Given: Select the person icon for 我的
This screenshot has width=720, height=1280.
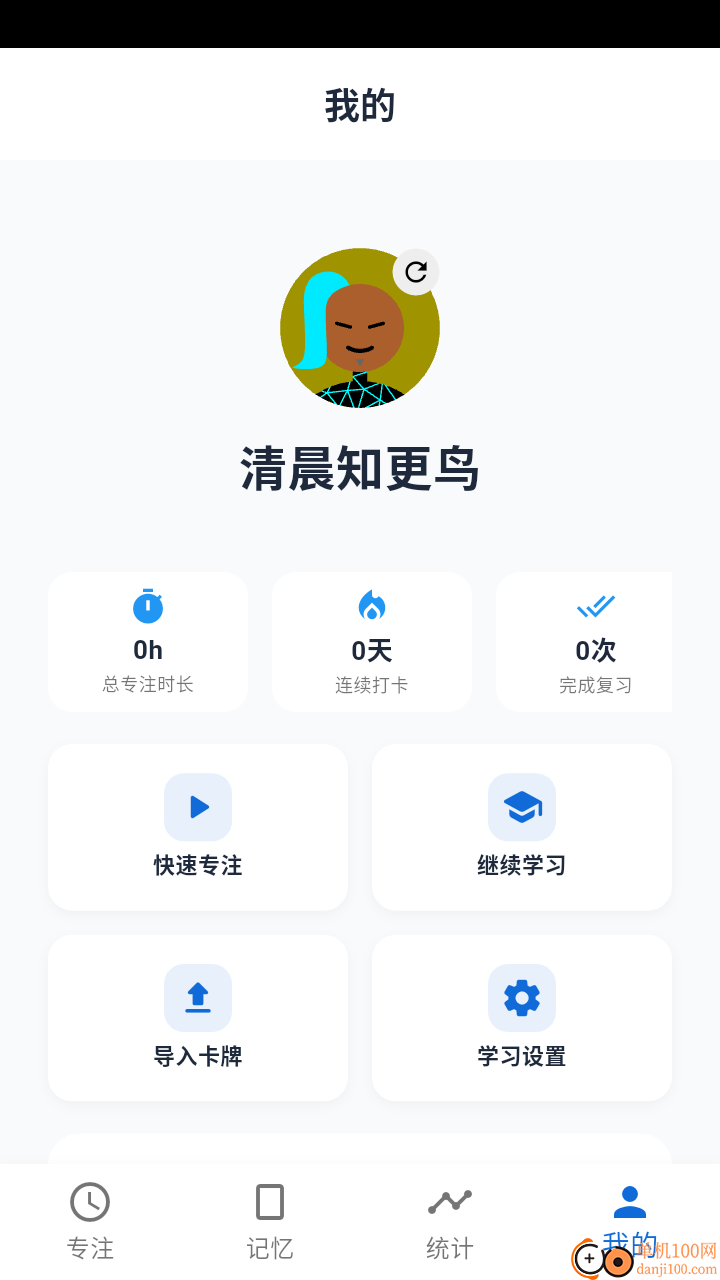Looking at the screenshot, I should tap(629, 1199).
